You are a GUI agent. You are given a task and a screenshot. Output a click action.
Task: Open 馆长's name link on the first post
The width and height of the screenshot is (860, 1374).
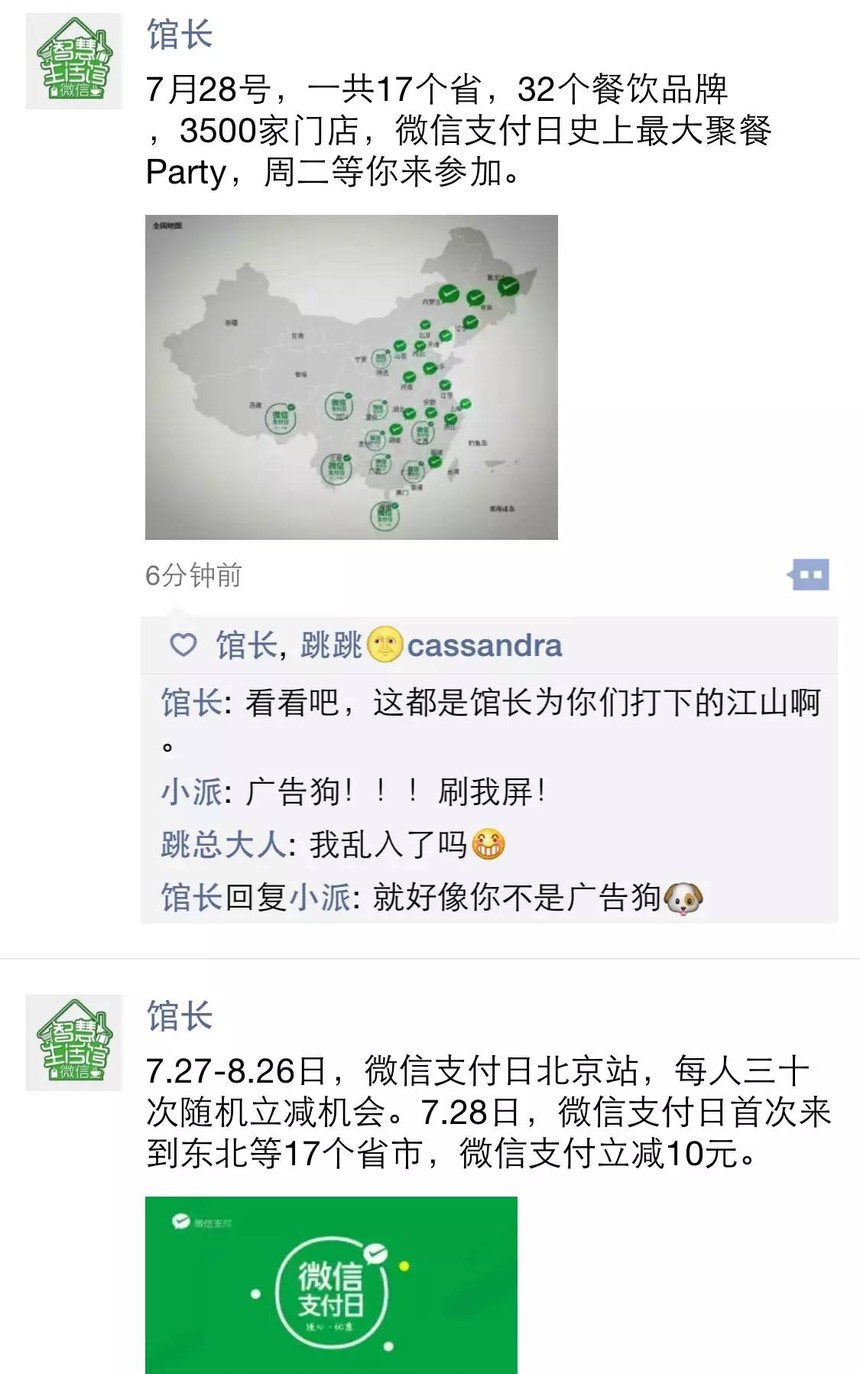tap(179, 35)
